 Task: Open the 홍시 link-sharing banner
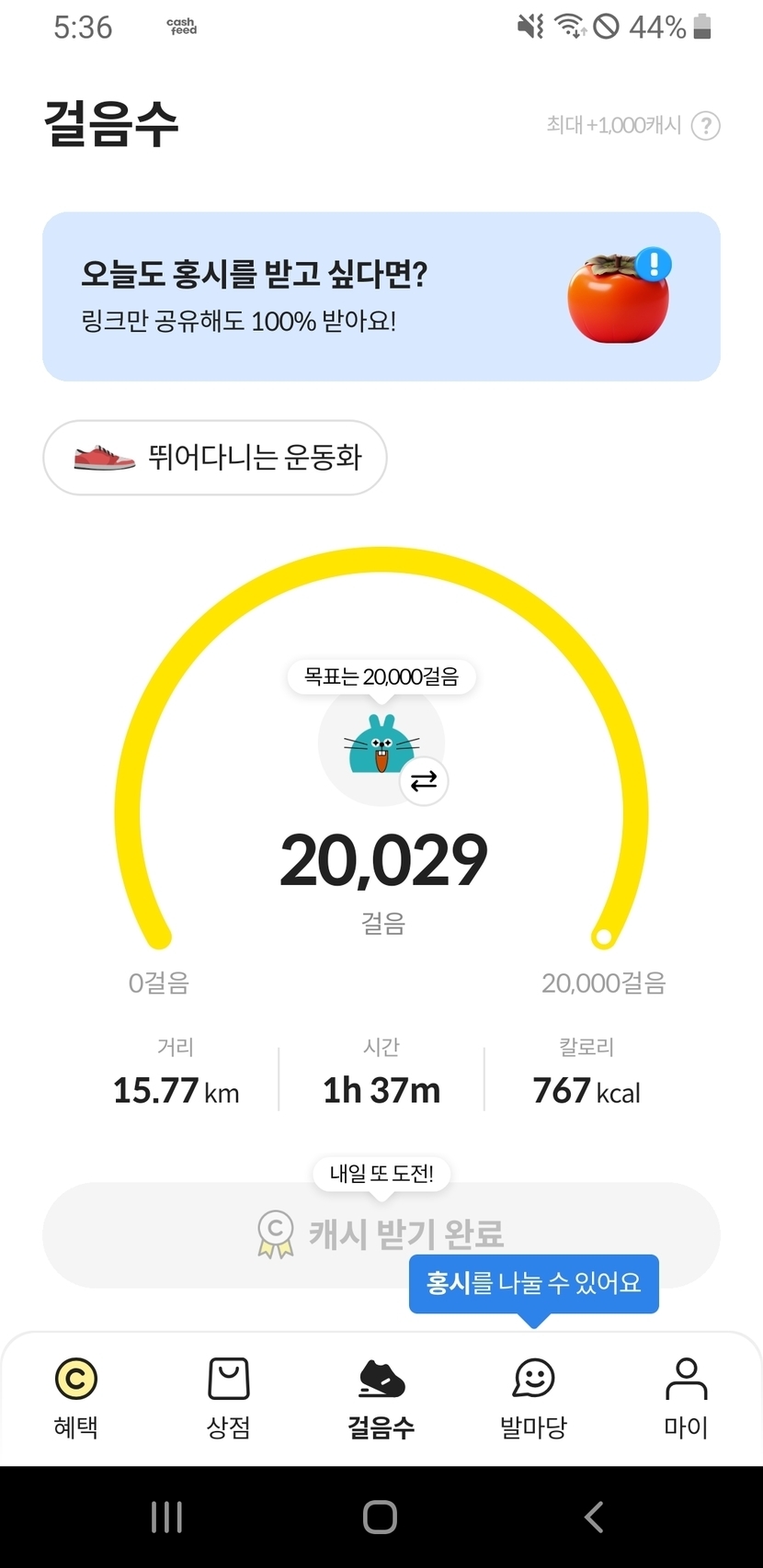(381, 296)
